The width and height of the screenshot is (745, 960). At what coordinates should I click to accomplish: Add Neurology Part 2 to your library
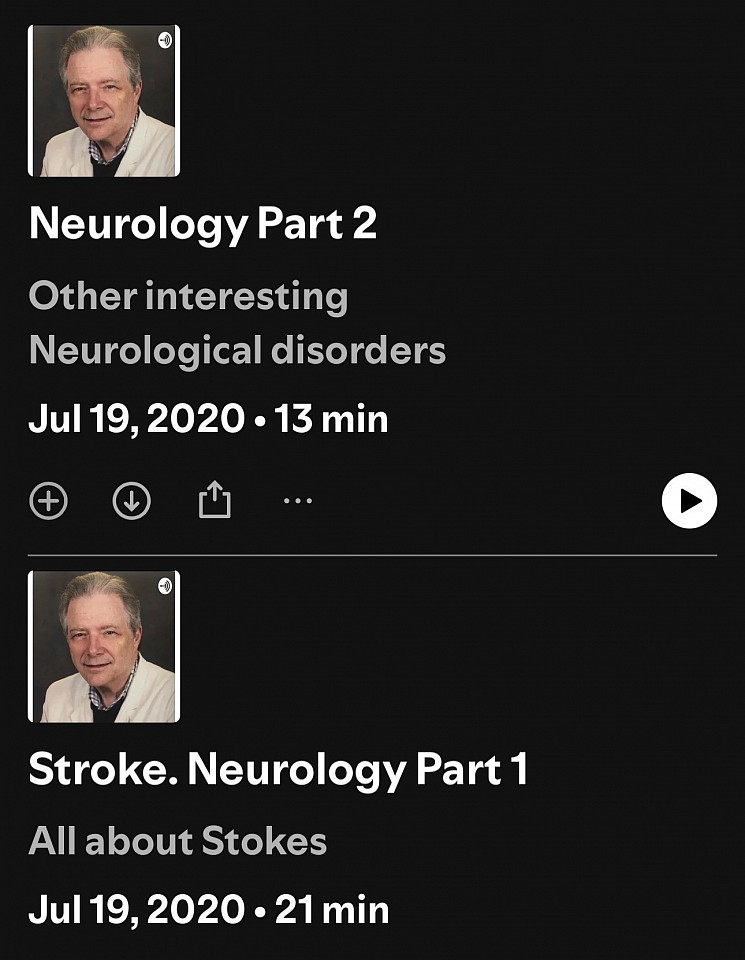click(48, 502)
